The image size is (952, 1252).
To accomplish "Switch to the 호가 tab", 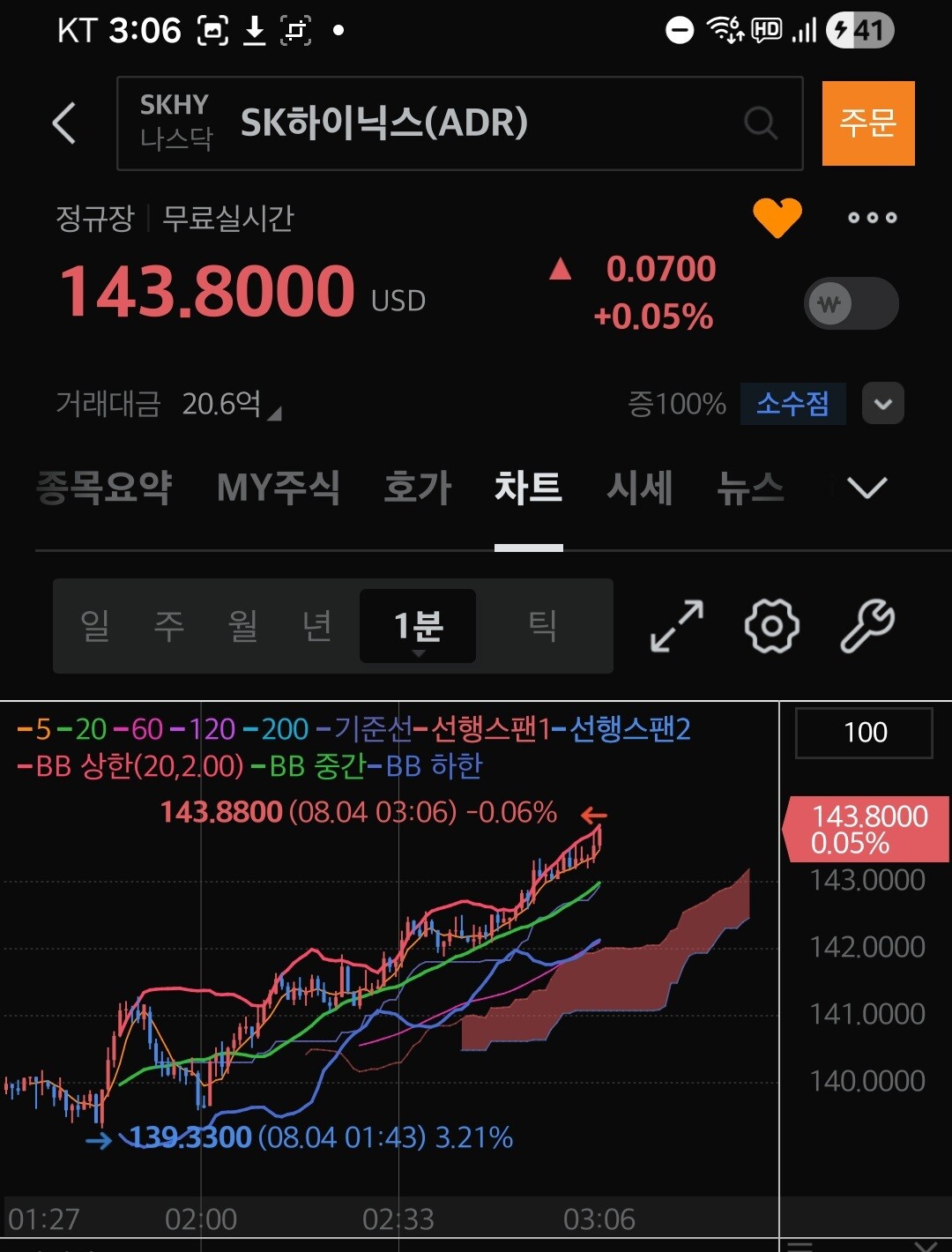I will (x=418, y=488).
